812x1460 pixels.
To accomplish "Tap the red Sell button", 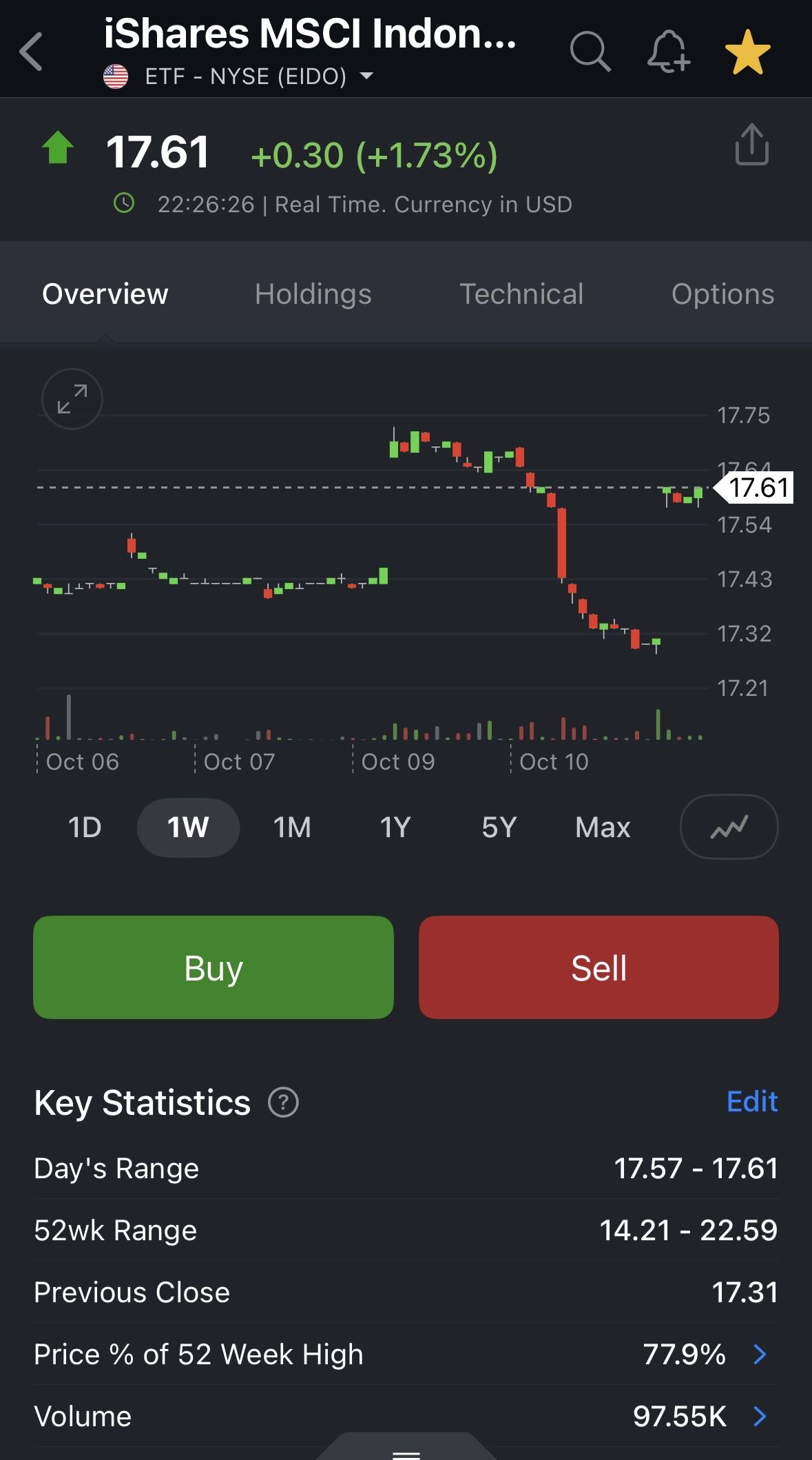I will pos(598,967).
